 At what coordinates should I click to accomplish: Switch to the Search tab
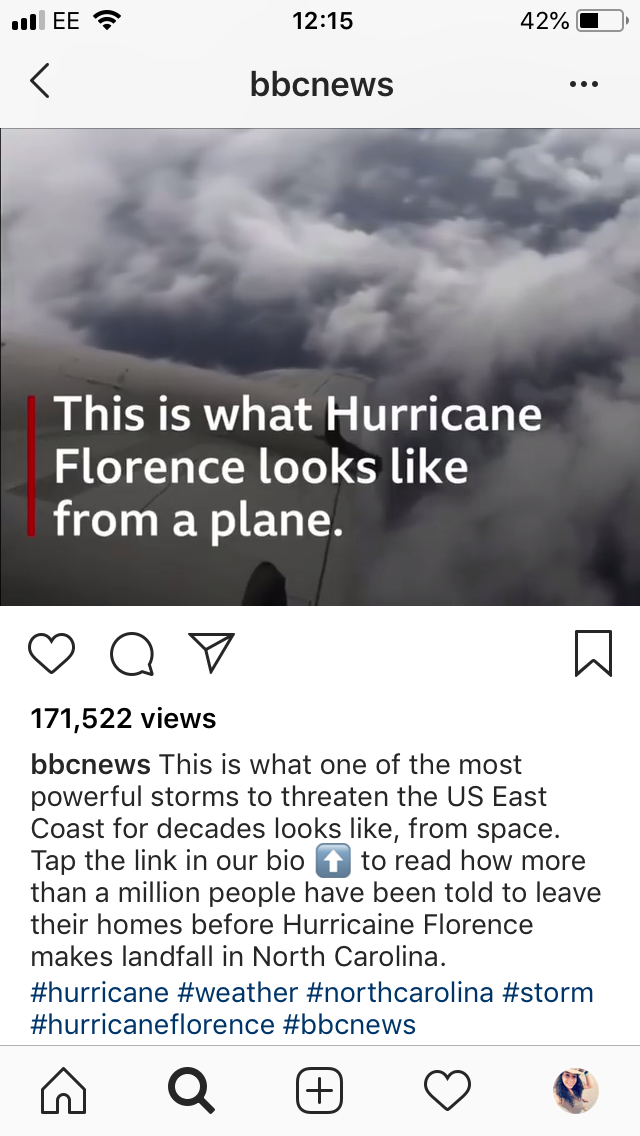click(x=191, y=1090)
